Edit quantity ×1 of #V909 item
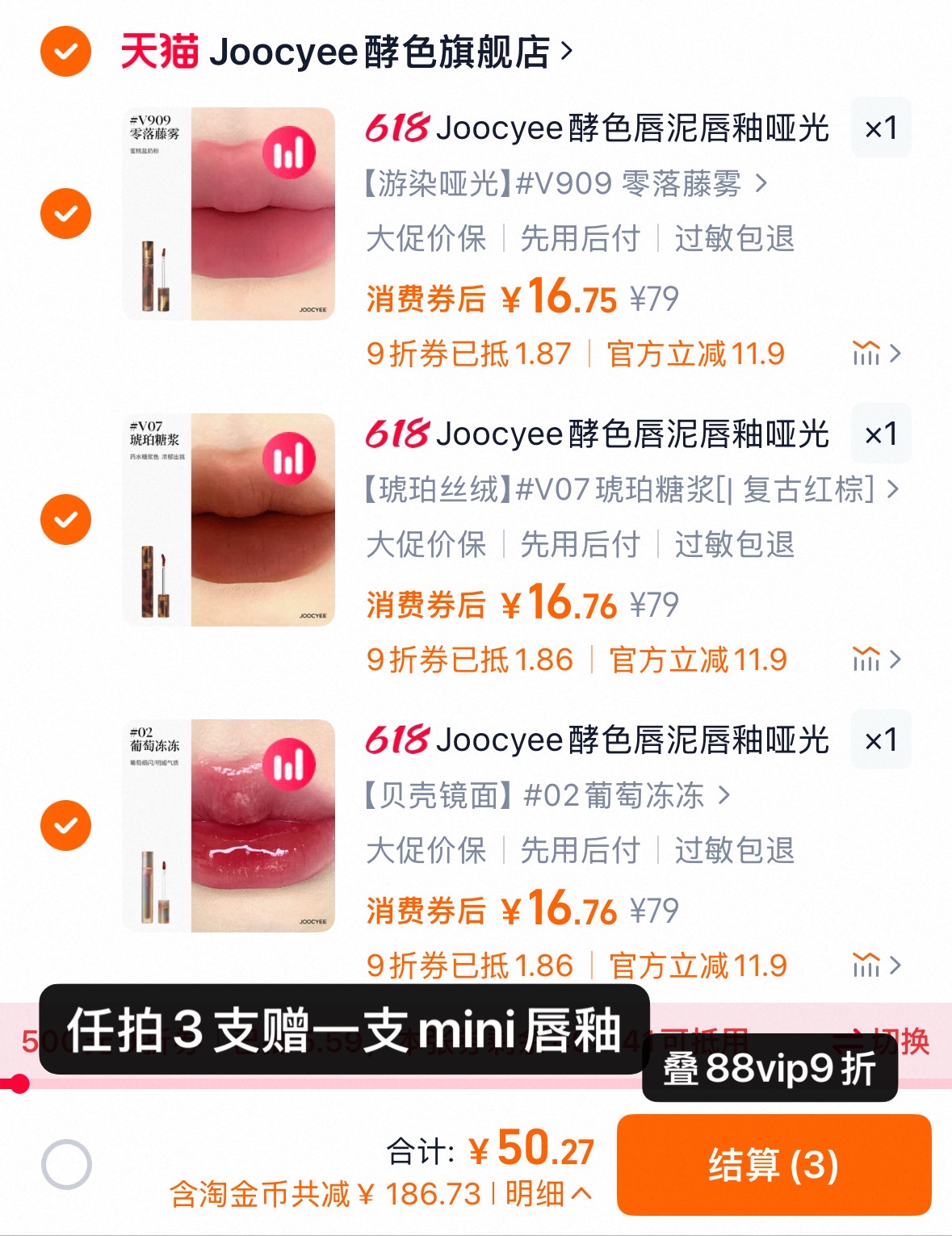This screenshot has height=1236, width=952. tap(880, 128)
